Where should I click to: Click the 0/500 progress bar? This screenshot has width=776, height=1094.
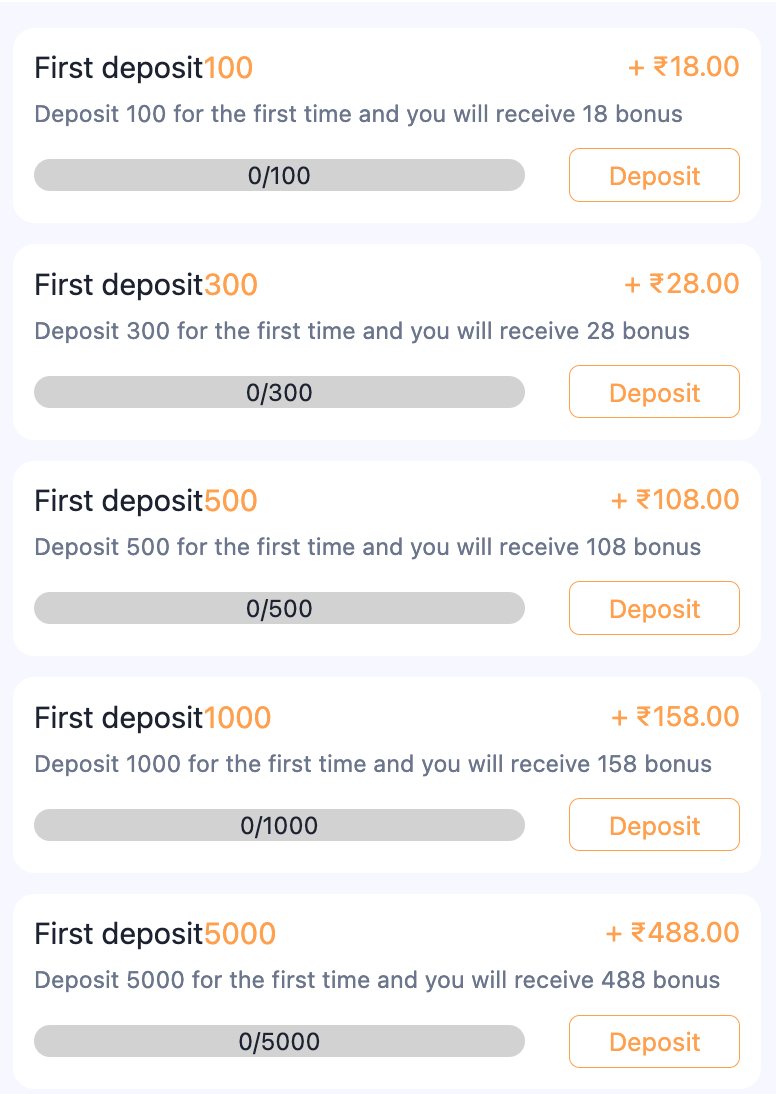[279, 608]
